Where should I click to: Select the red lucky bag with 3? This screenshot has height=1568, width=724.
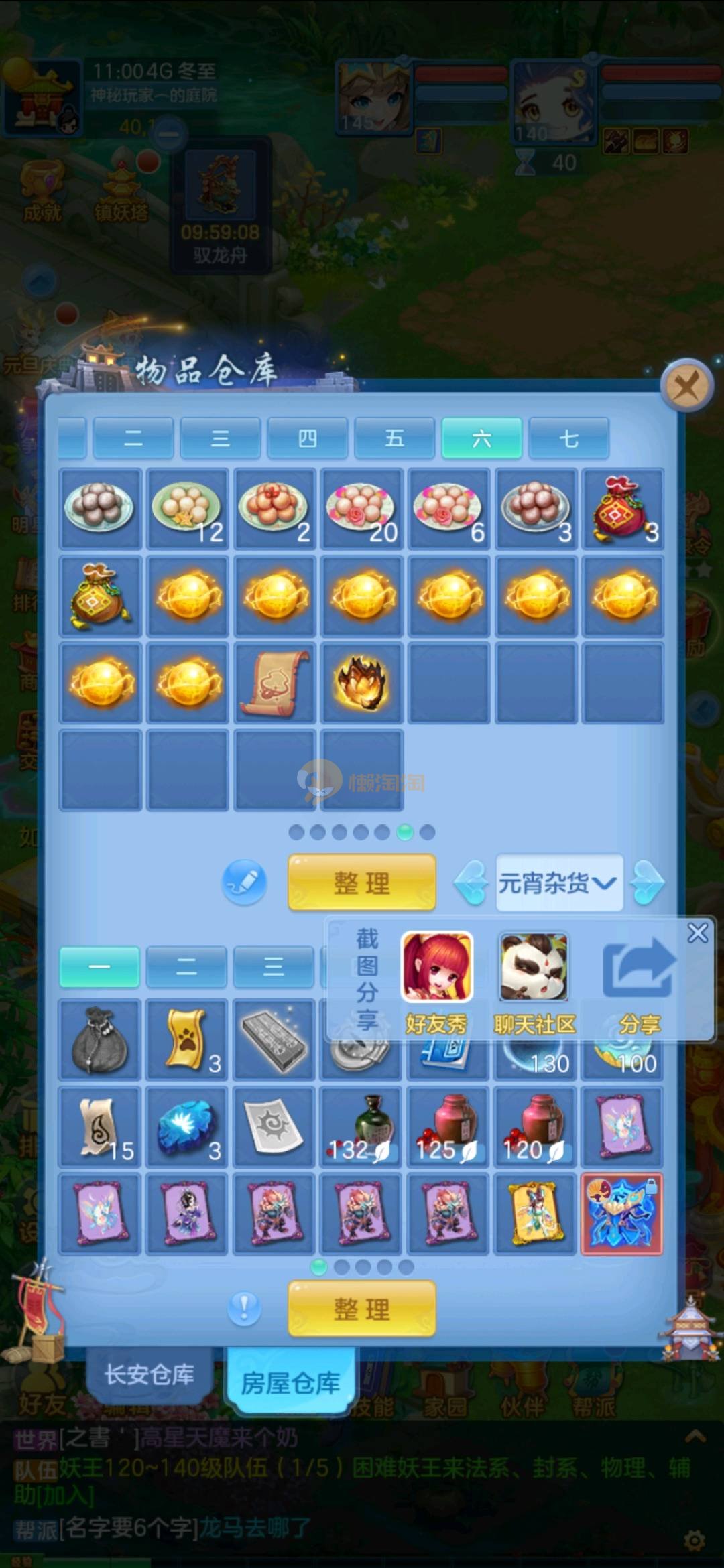(623, 509)
